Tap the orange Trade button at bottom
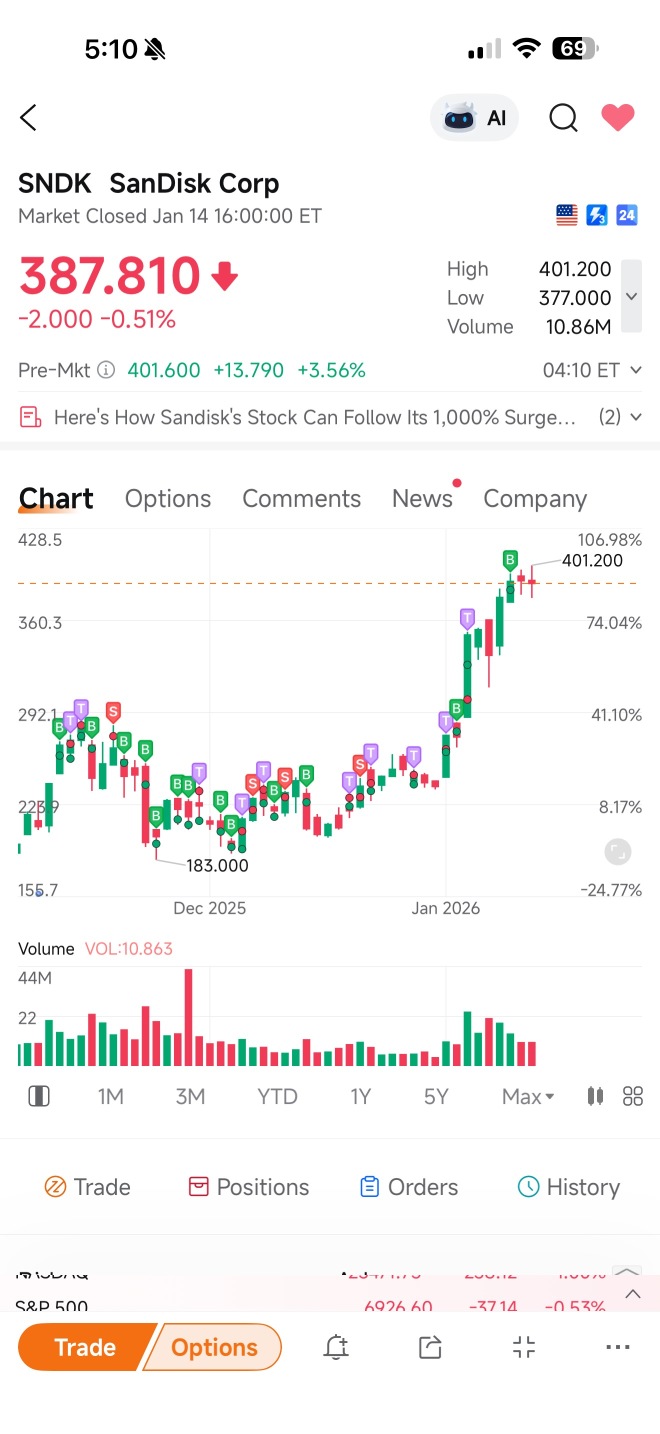660x1434 pixels. pos(85,1347)
